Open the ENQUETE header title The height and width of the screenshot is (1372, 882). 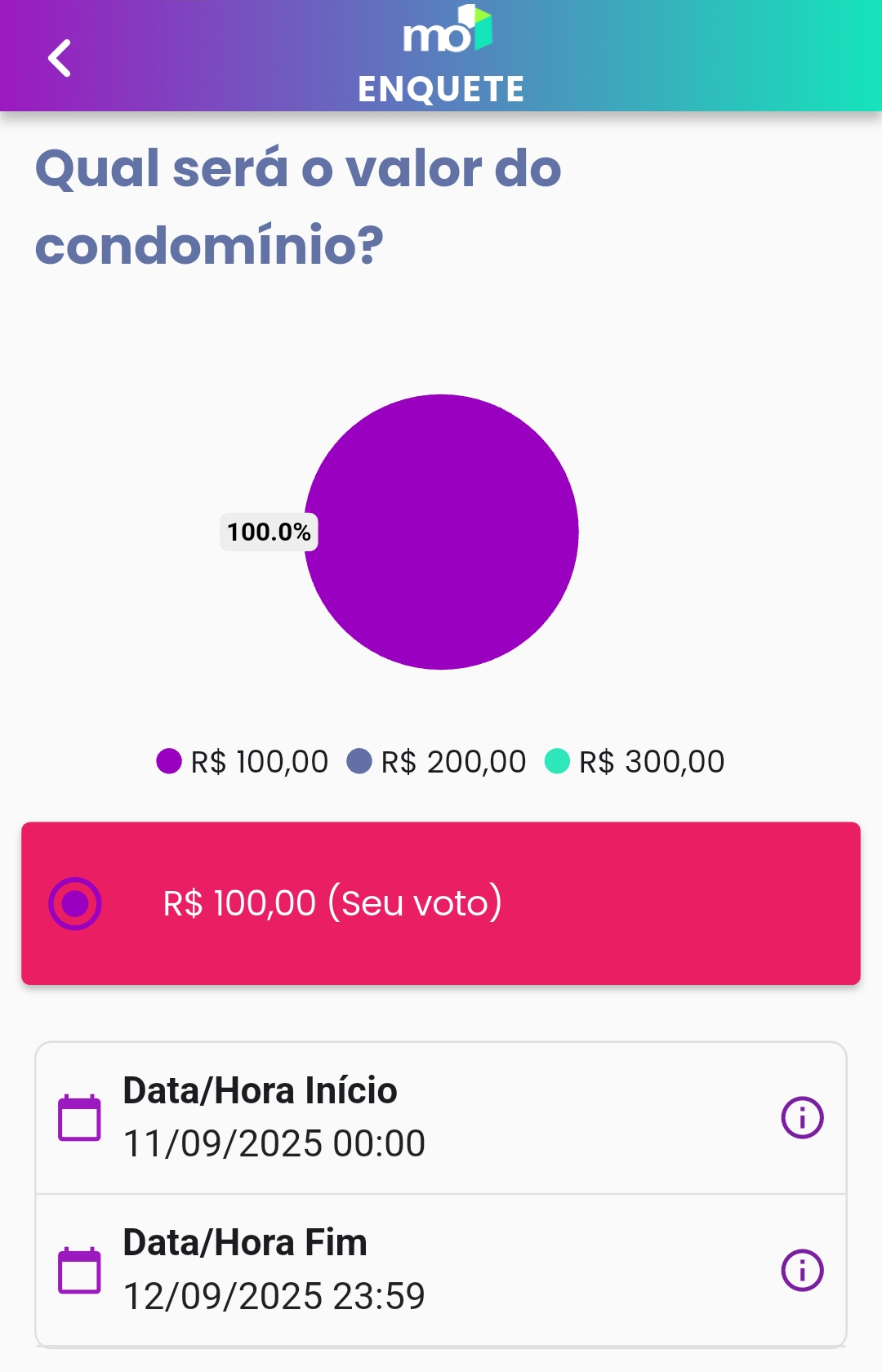point(441,88)
